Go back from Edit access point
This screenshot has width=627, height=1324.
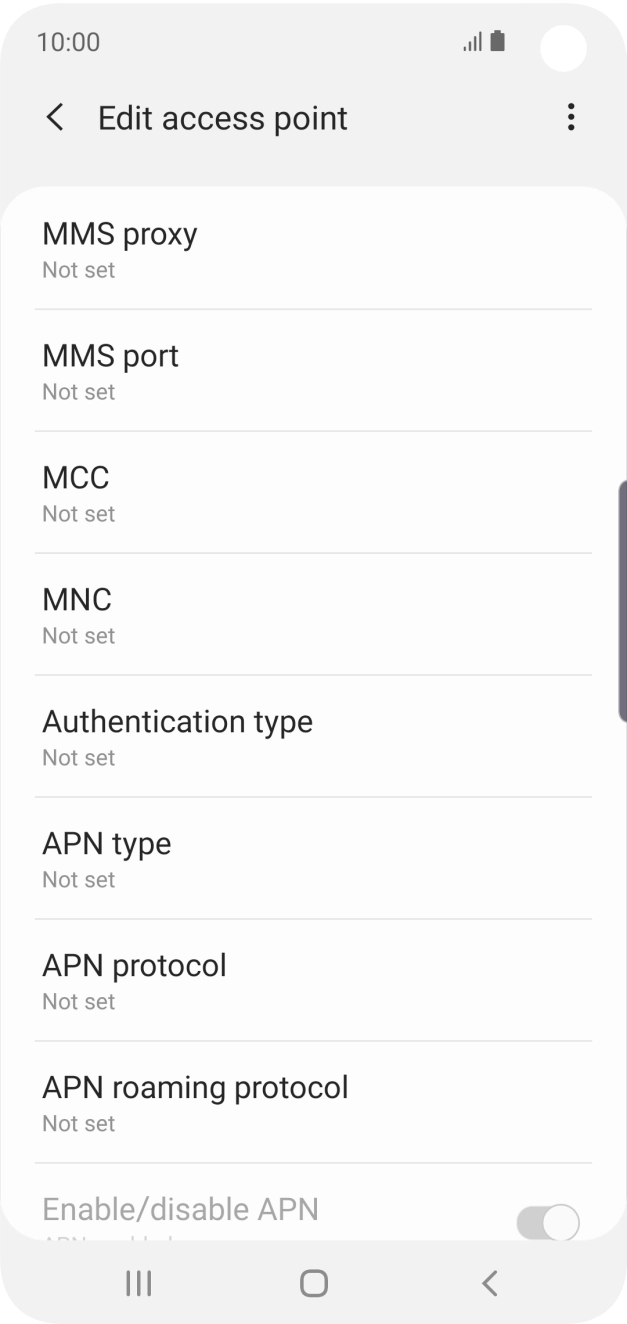[55, 118]
